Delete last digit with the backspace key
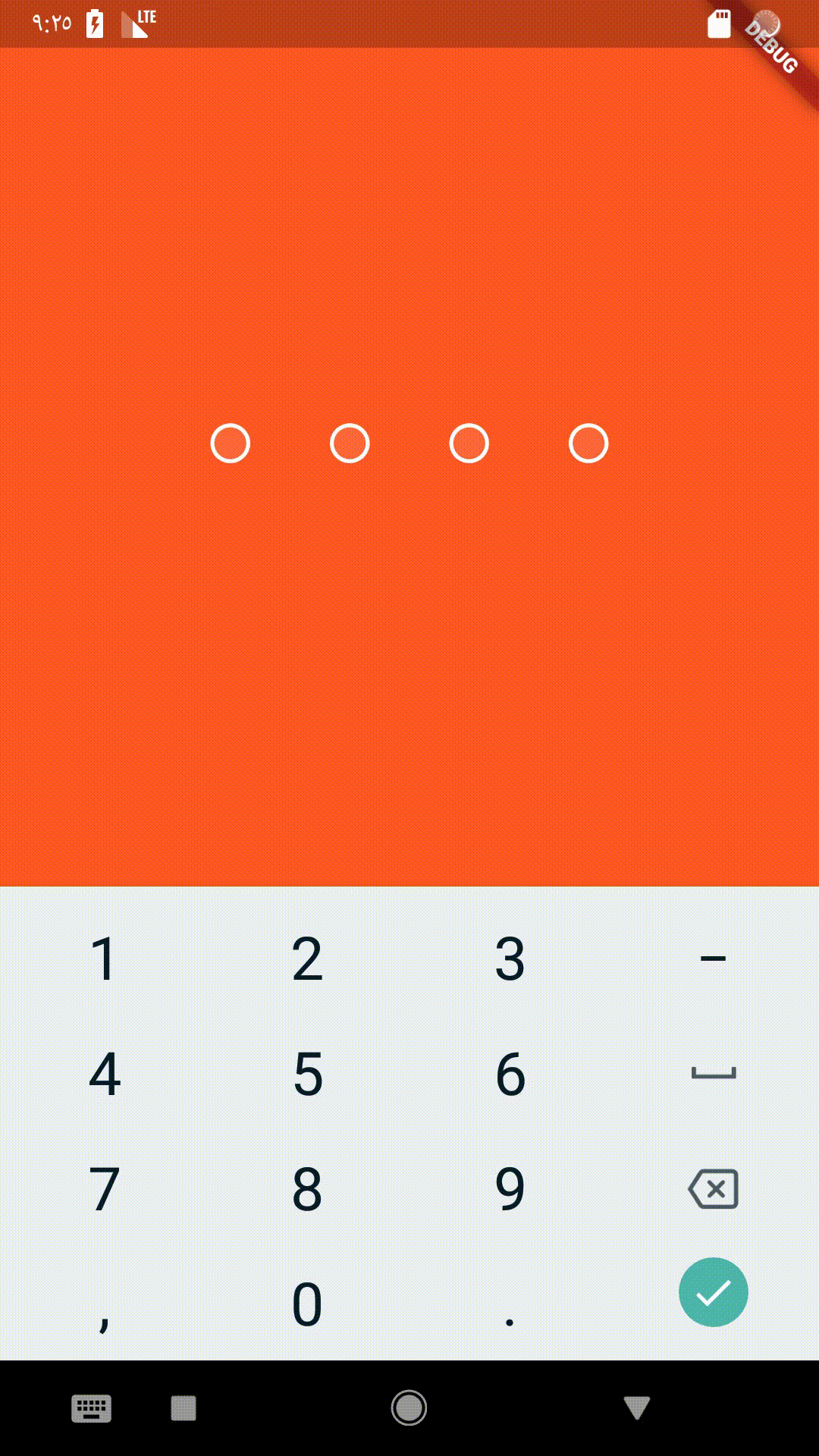Screen dimensions: 819x1456 [x=713, y=1188]
